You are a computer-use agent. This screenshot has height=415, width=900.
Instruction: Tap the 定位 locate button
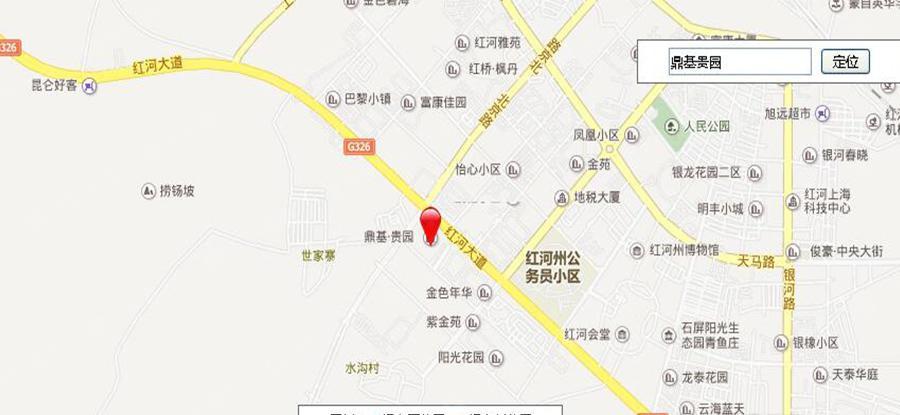(845, 62)
